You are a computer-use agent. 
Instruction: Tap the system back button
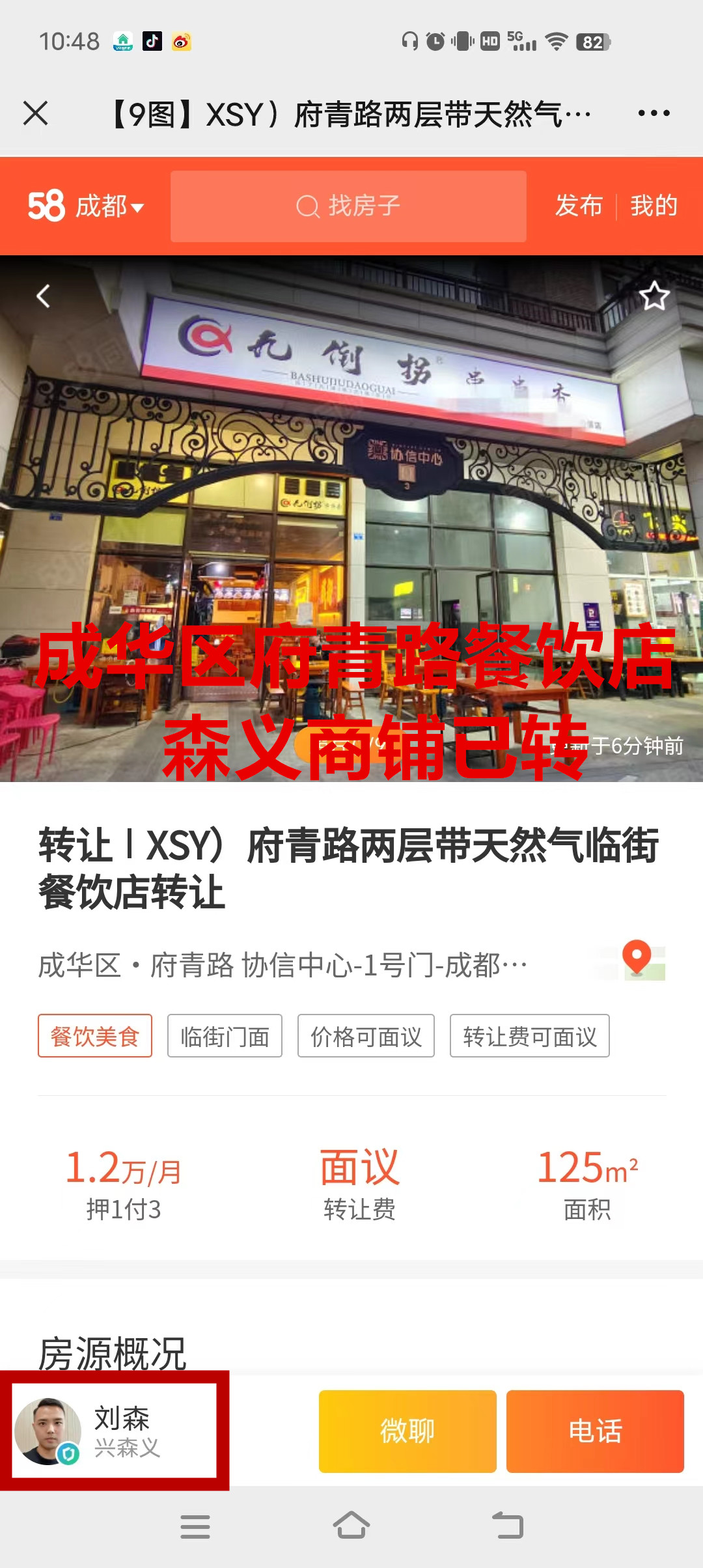(508, 1526)
